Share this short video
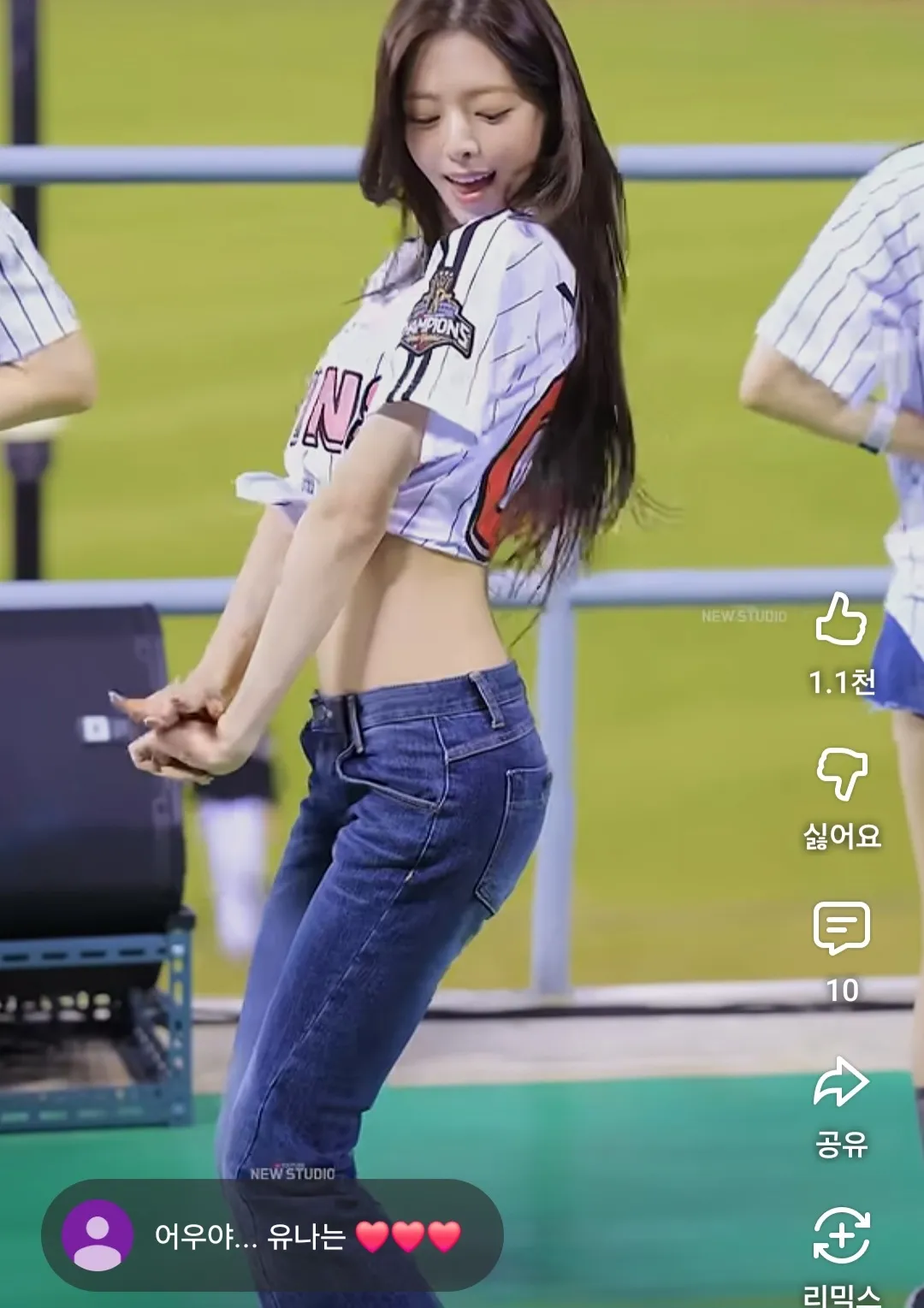The height and width of the screenshot is (1308, 924). [x=842, y=1082]
